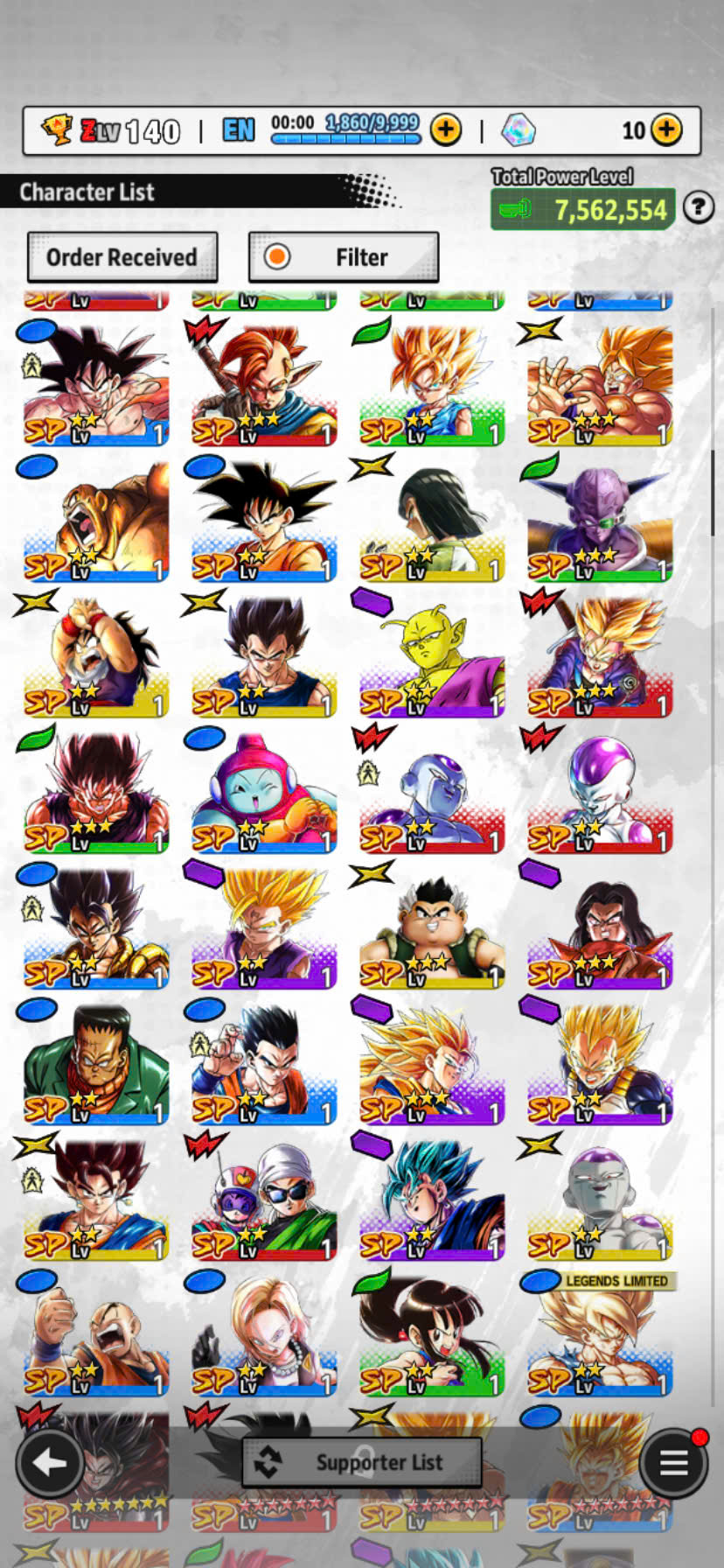Add Chrono Crystals with the plus icon

point(667,130)
